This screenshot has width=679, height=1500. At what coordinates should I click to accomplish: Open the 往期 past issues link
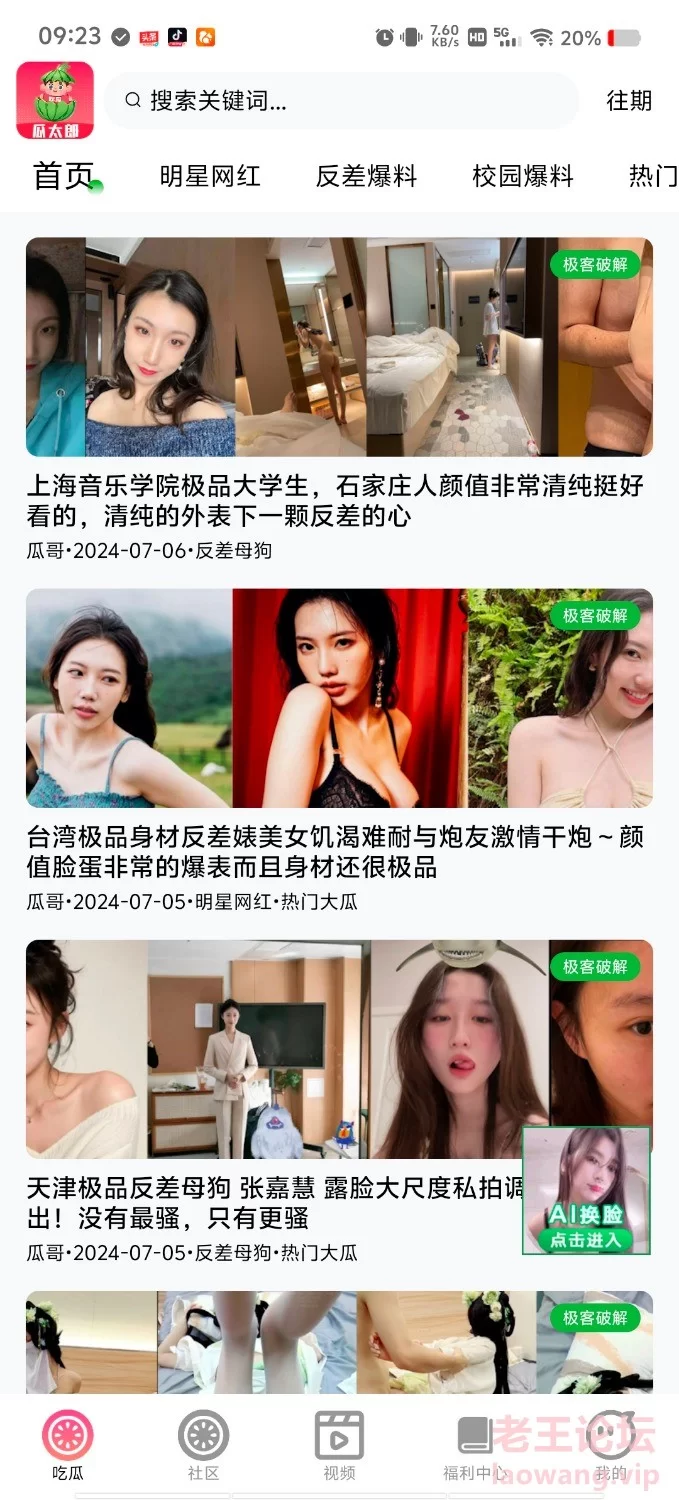point(629,100)
